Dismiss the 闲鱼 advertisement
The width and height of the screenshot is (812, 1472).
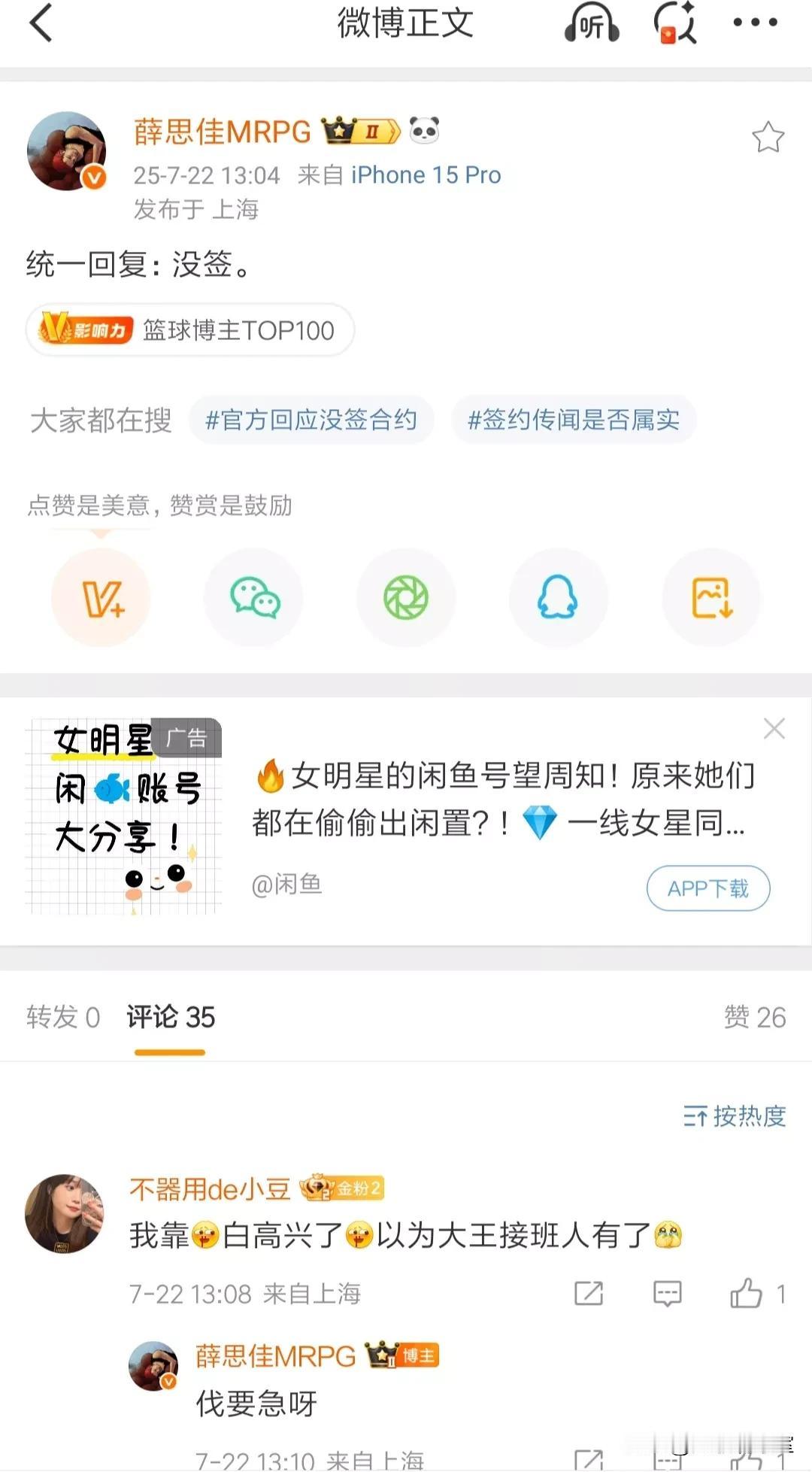(774, 728)
